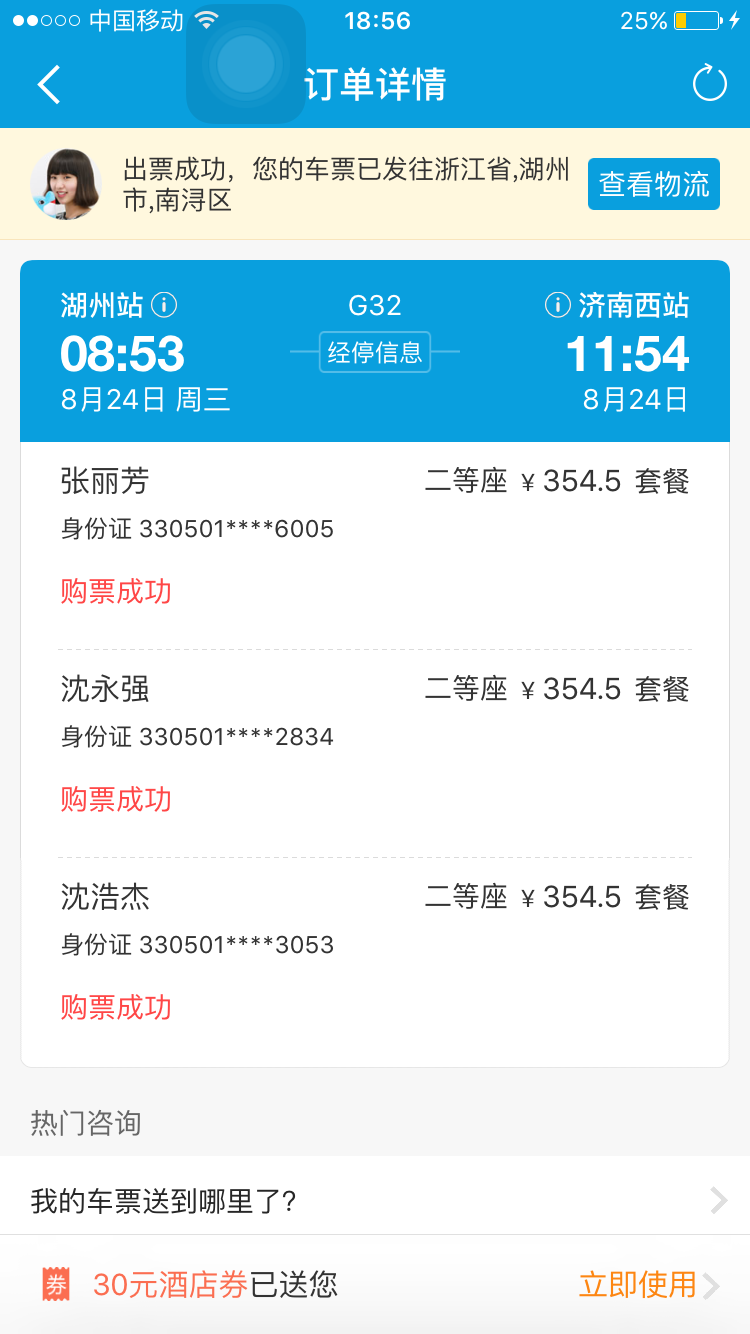Tap the orange 券 coupon icon
Viewport: 750px width, 1334px height.
(55, 1285)
